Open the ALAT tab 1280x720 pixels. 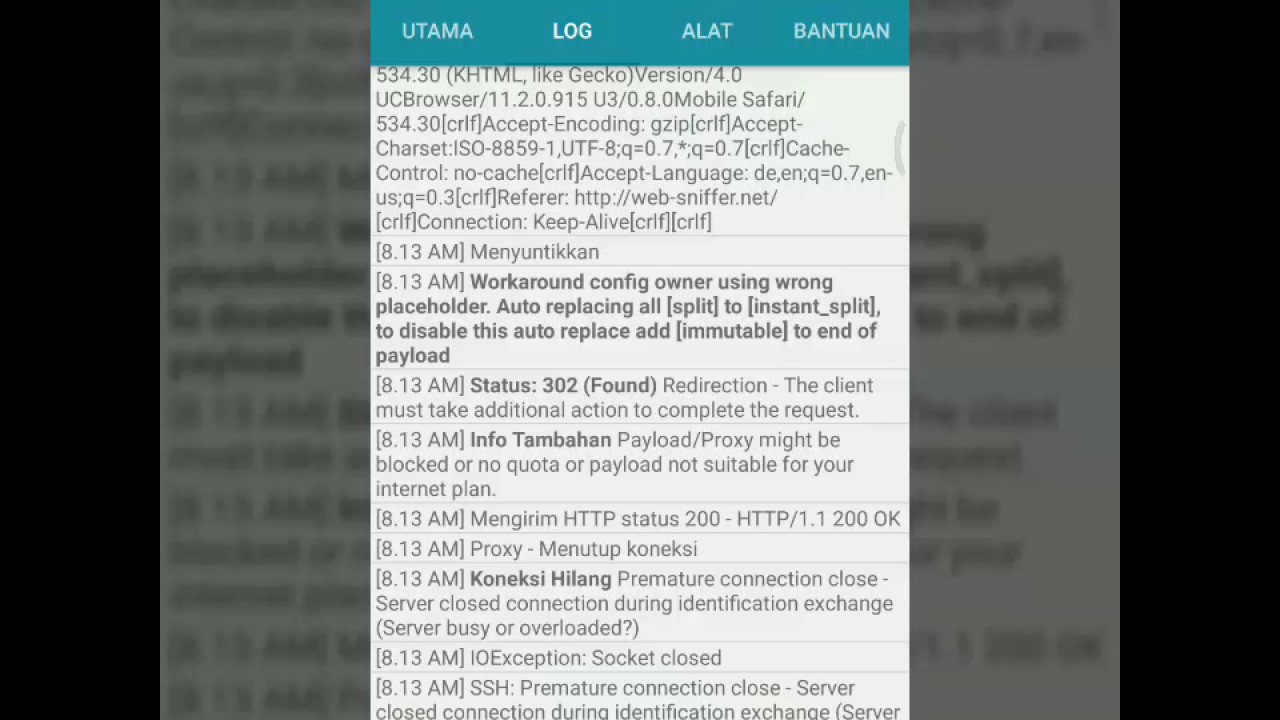[x=707, y=31]
